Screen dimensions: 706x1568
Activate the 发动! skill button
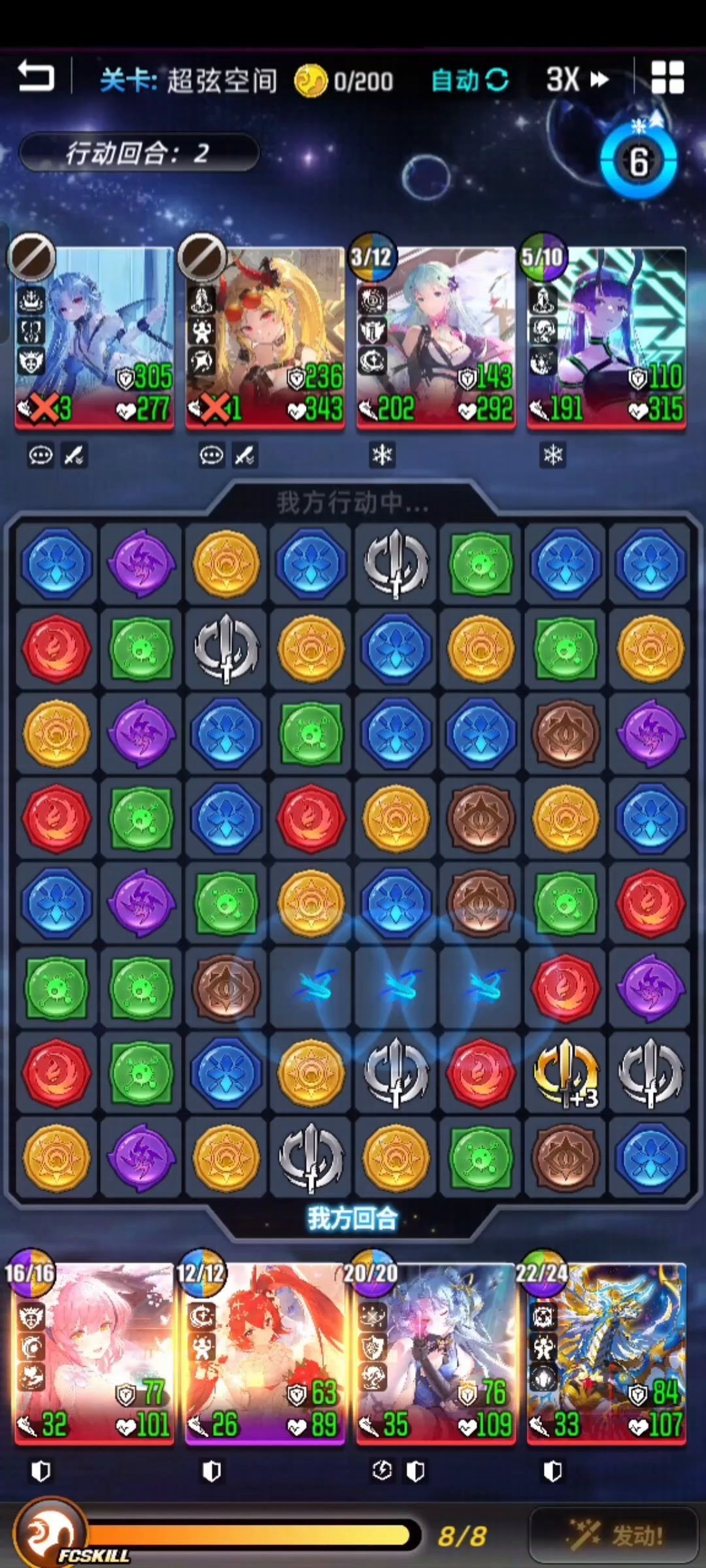[x=614, y=1535]
